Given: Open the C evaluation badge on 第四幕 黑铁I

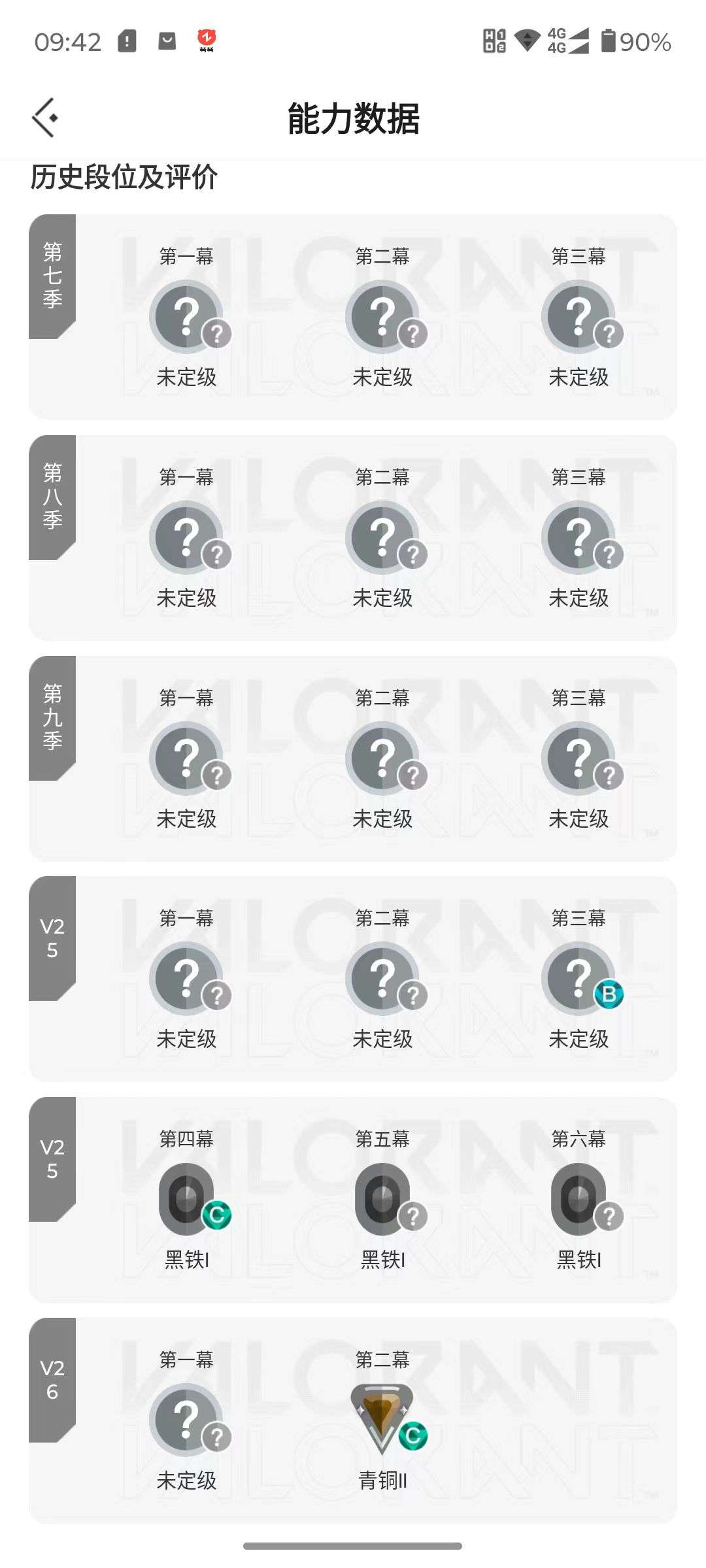Looking at the screenshot, I should coord(216,1215).
